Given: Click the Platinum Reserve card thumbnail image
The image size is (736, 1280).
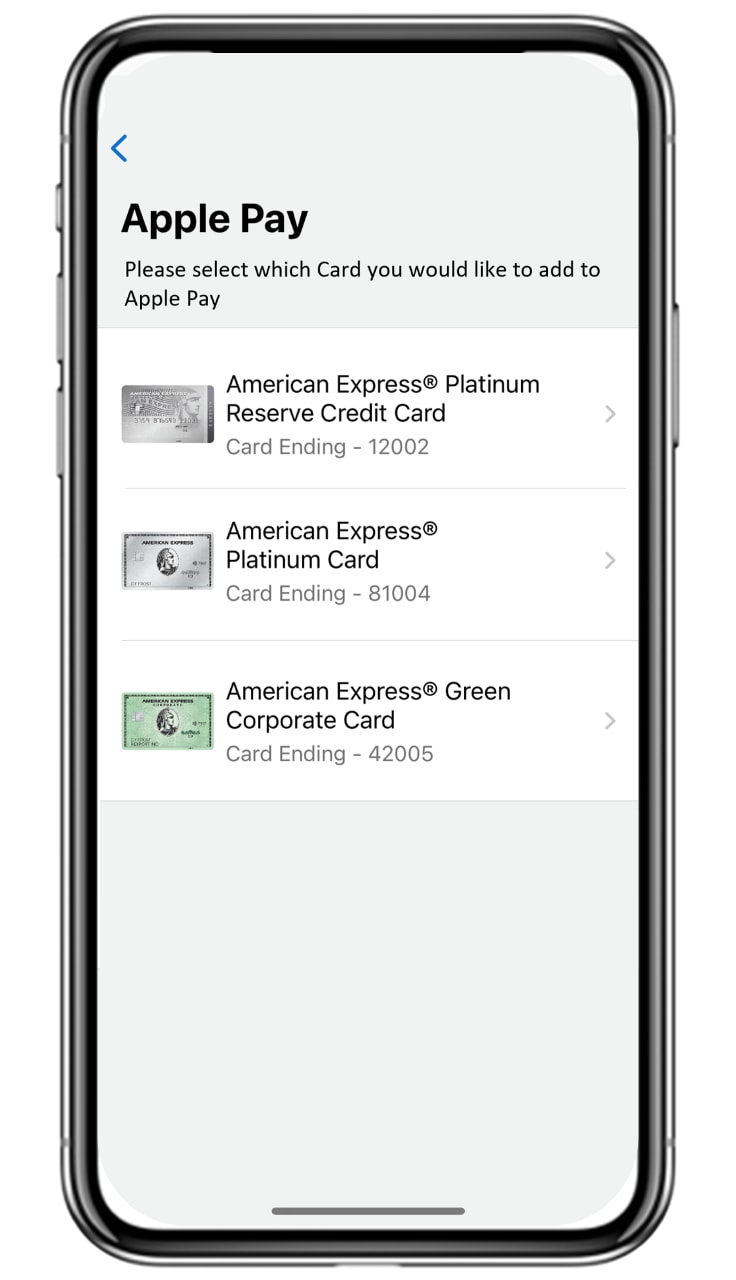Looking at the screenshot, I should point(166,411).
